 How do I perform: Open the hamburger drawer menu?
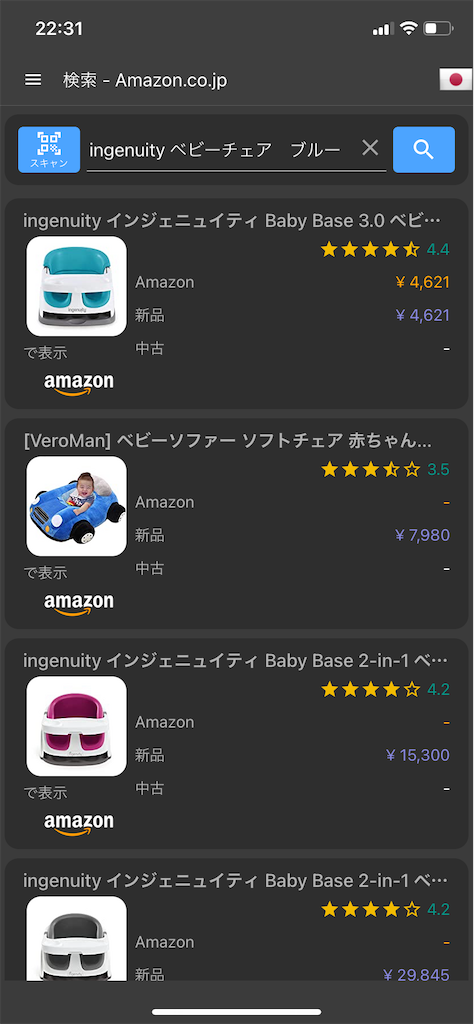pos(33,80)
